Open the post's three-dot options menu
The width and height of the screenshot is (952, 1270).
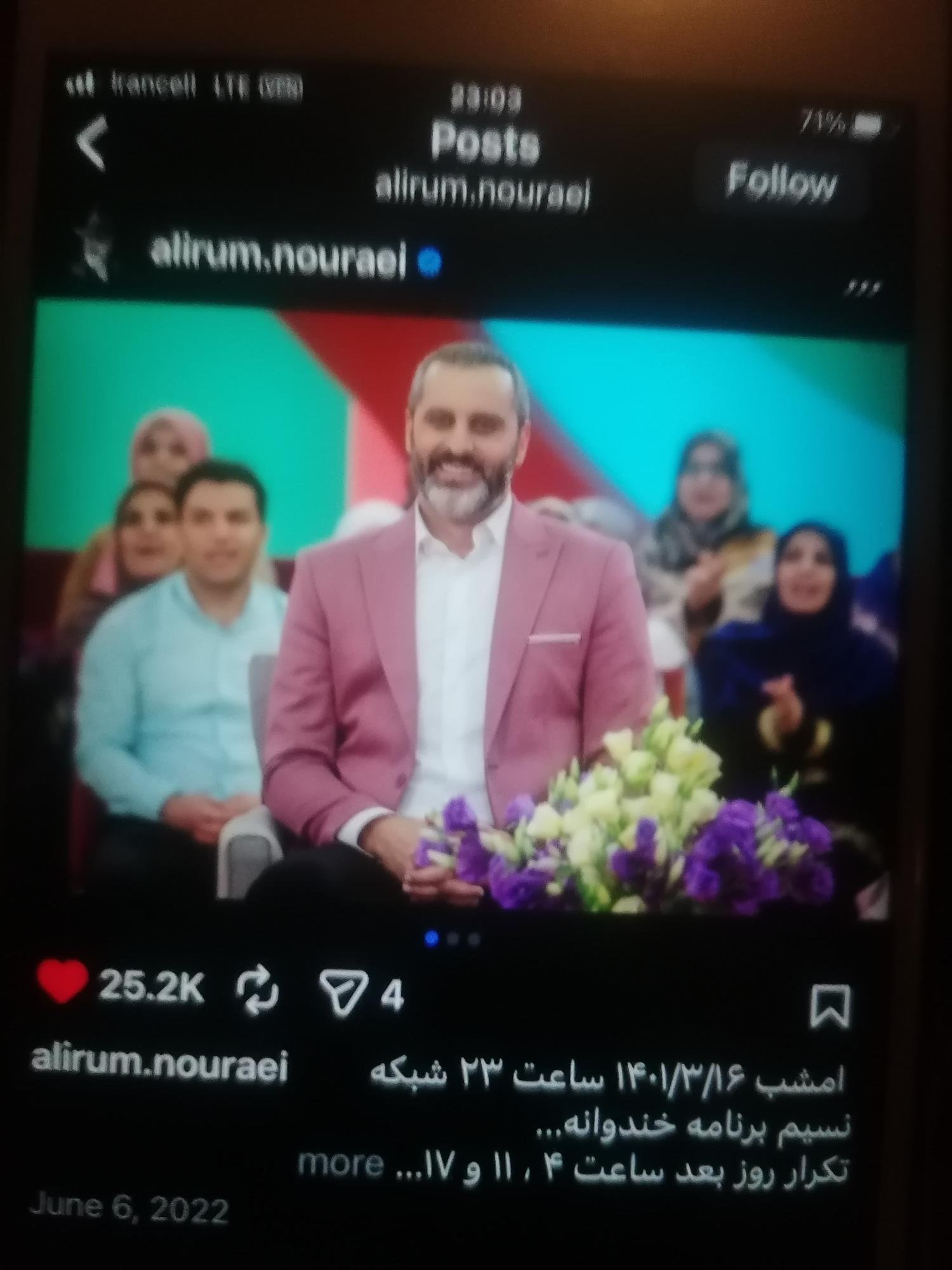[x=864, y=288]
